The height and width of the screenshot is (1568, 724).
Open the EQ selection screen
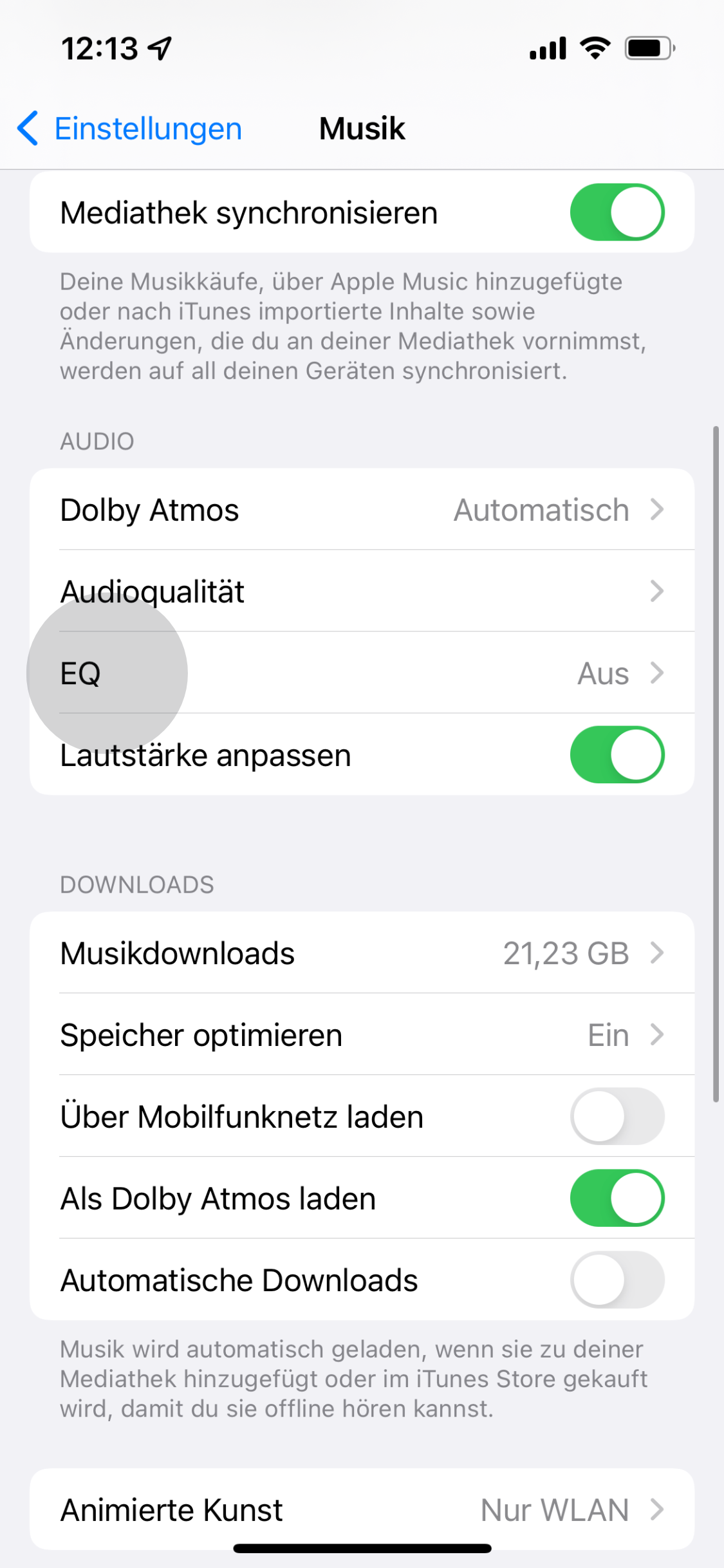(x=657, y=673)
